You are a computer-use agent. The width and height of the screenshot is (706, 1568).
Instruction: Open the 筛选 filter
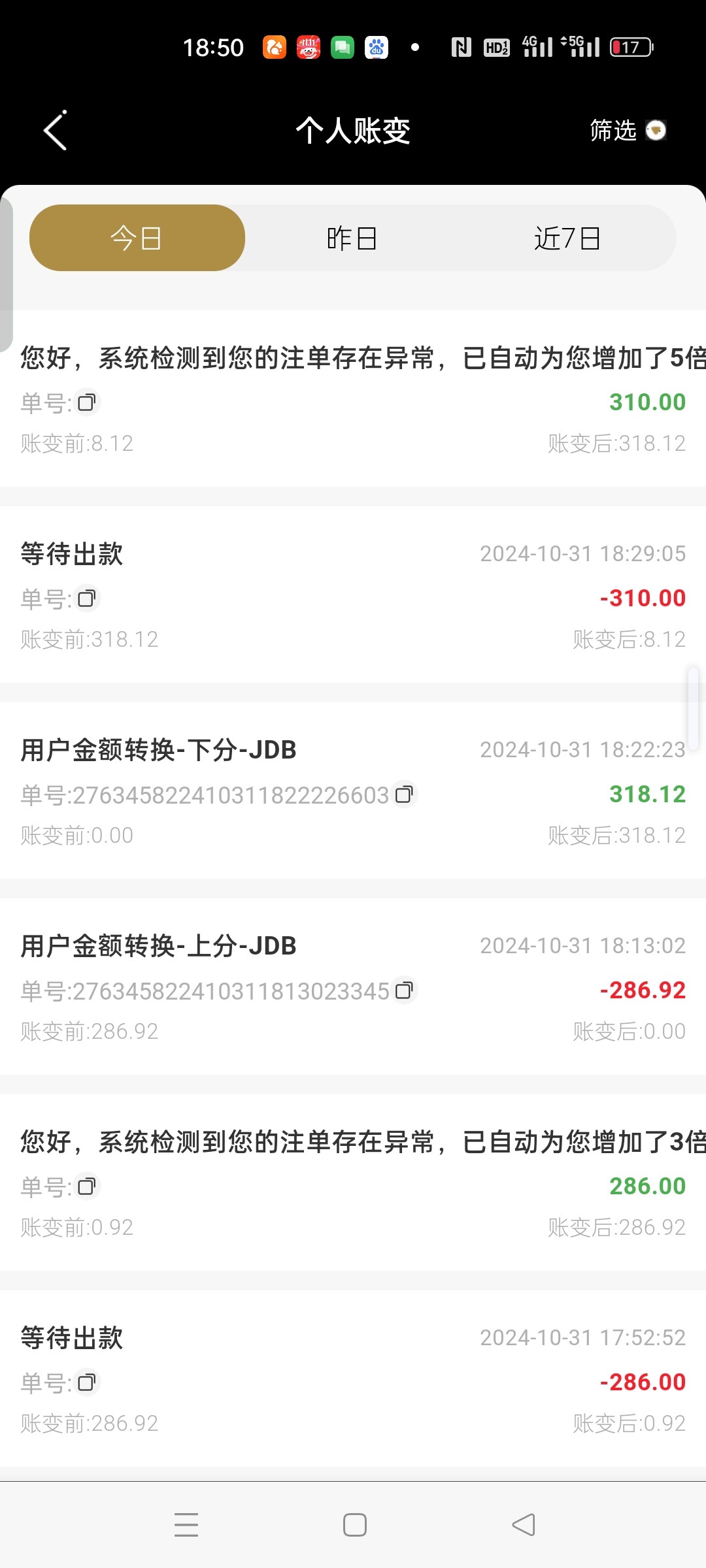click(626, 131)
